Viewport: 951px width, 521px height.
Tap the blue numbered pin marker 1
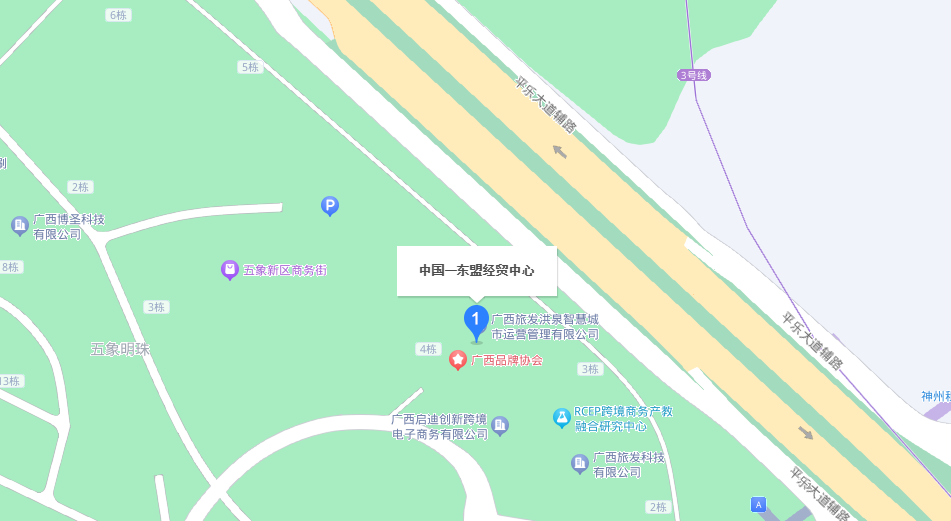point(476,321)
